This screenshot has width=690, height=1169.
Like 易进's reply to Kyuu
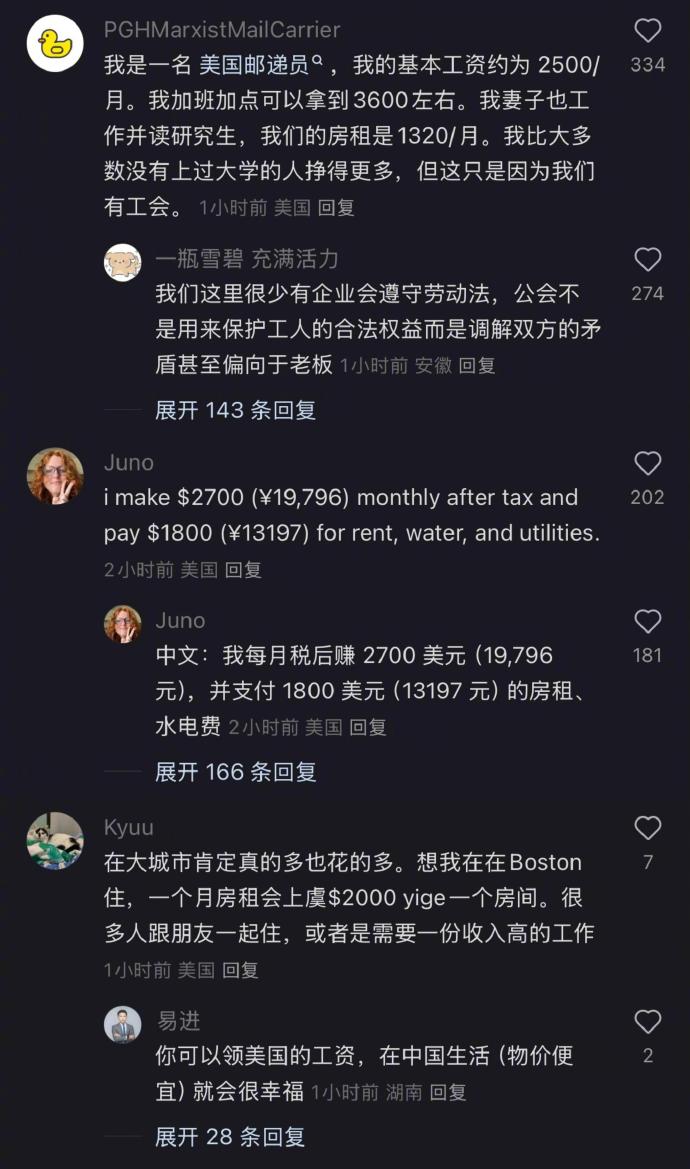coord(648,1021)
